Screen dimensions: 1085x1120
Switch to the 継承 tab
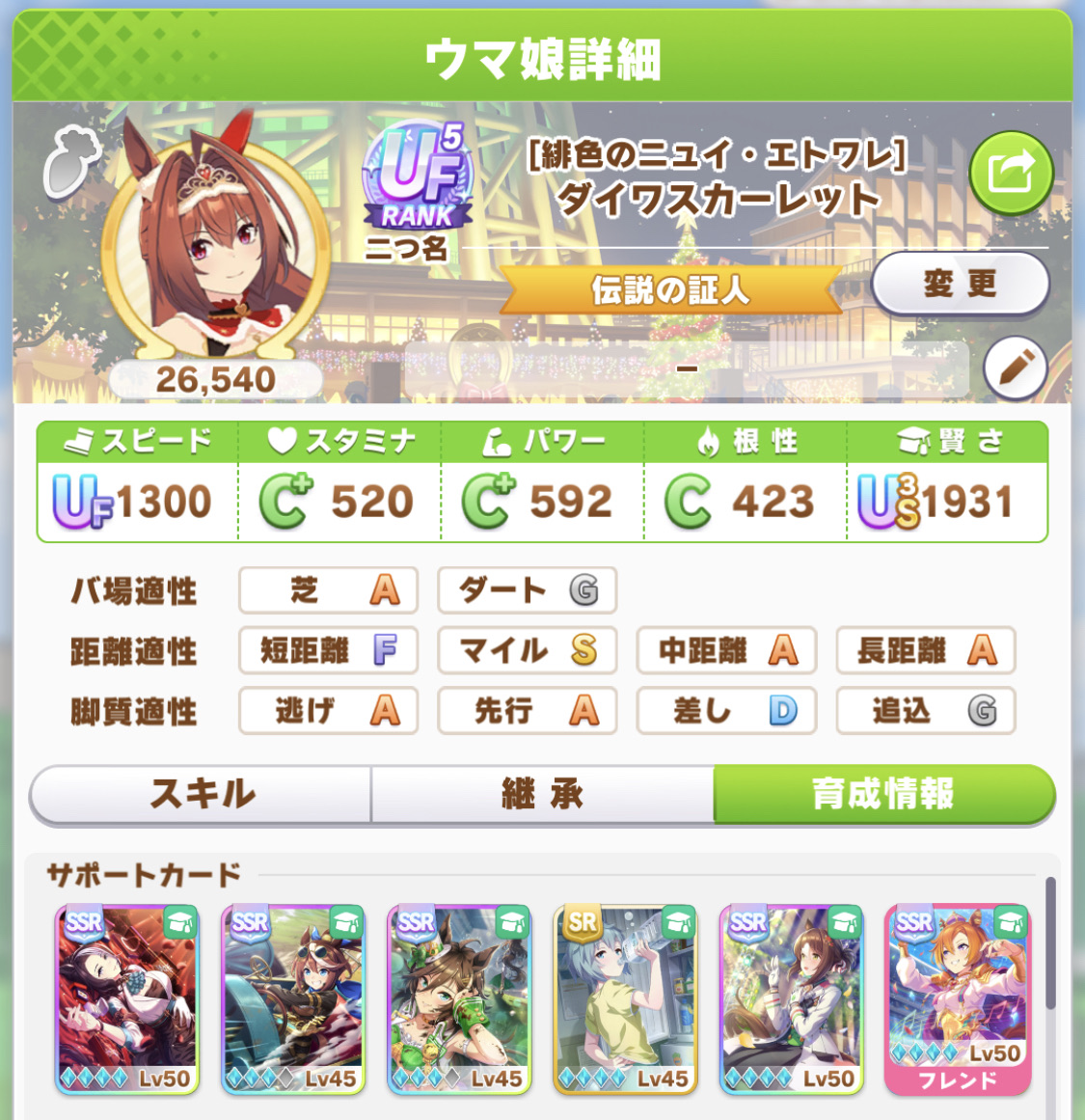pos(542,795)
